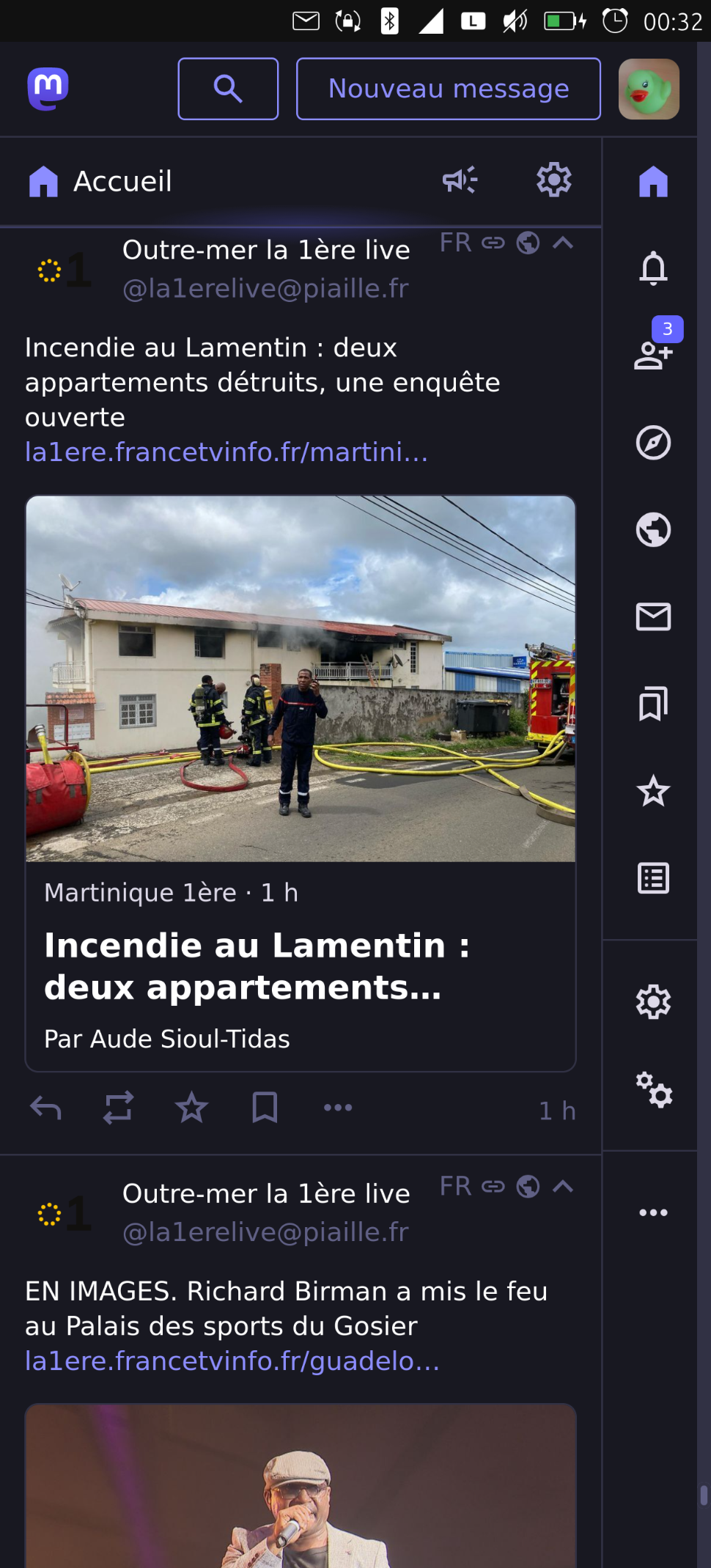Open the bookmarks page in sidebar
The width and height of the screenshot is (711, 1568).
coord(653,704)
